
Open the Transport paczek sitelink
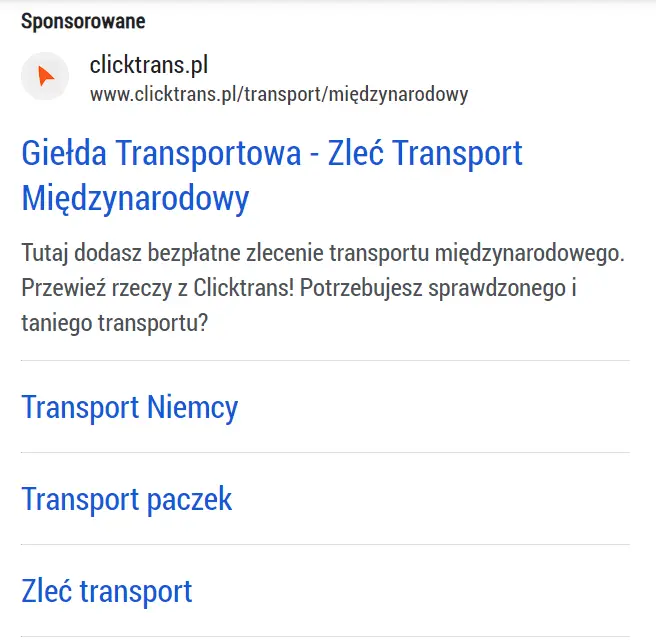coord(127,499)
